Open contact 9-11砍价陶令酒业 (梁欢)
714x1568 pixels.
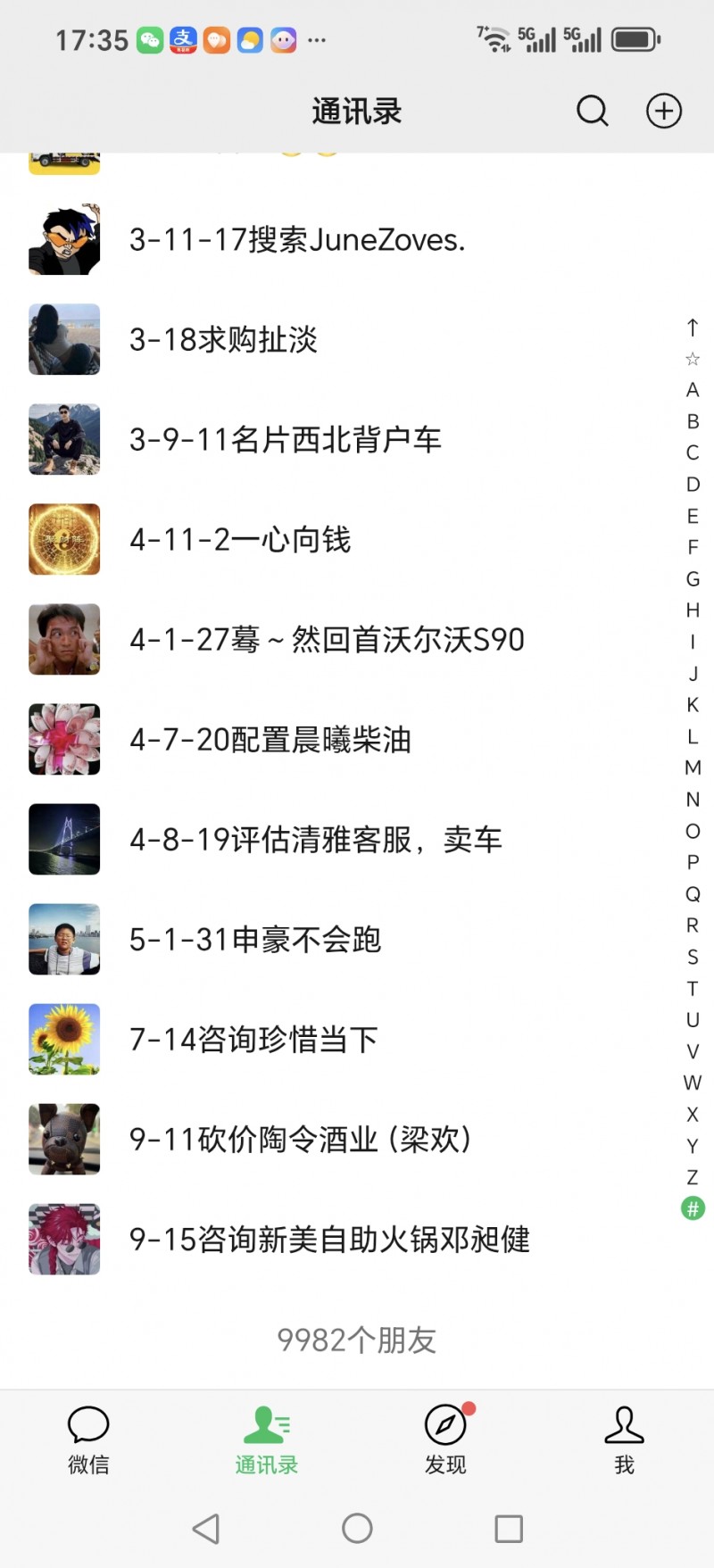299,1140
